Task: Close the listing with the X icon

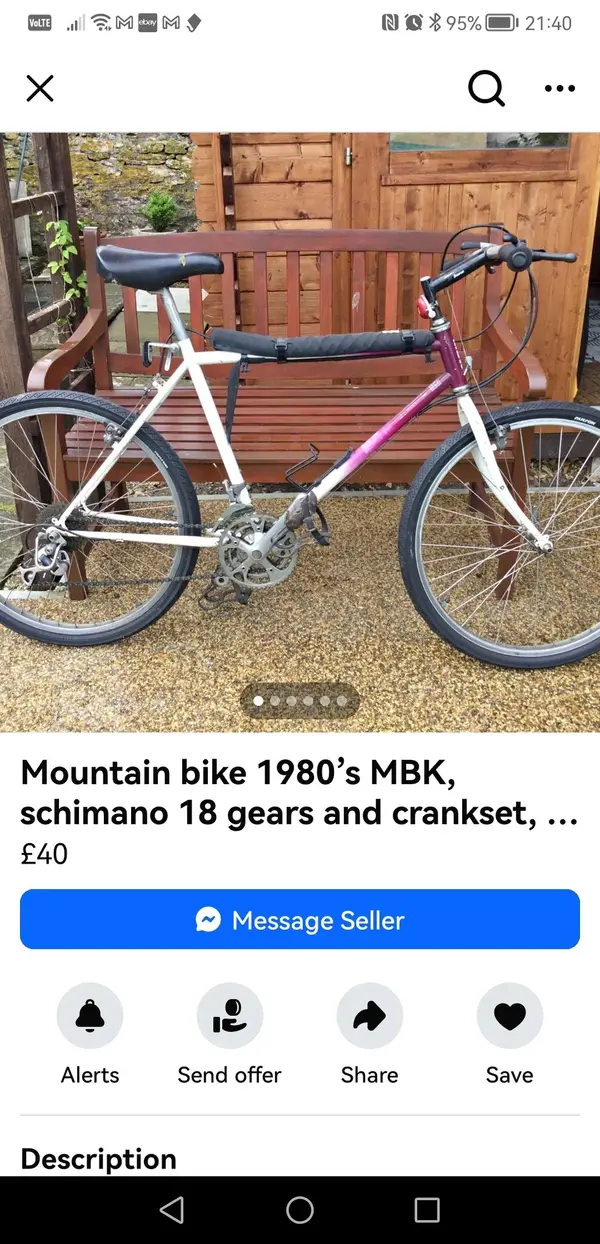Action: 40,89
